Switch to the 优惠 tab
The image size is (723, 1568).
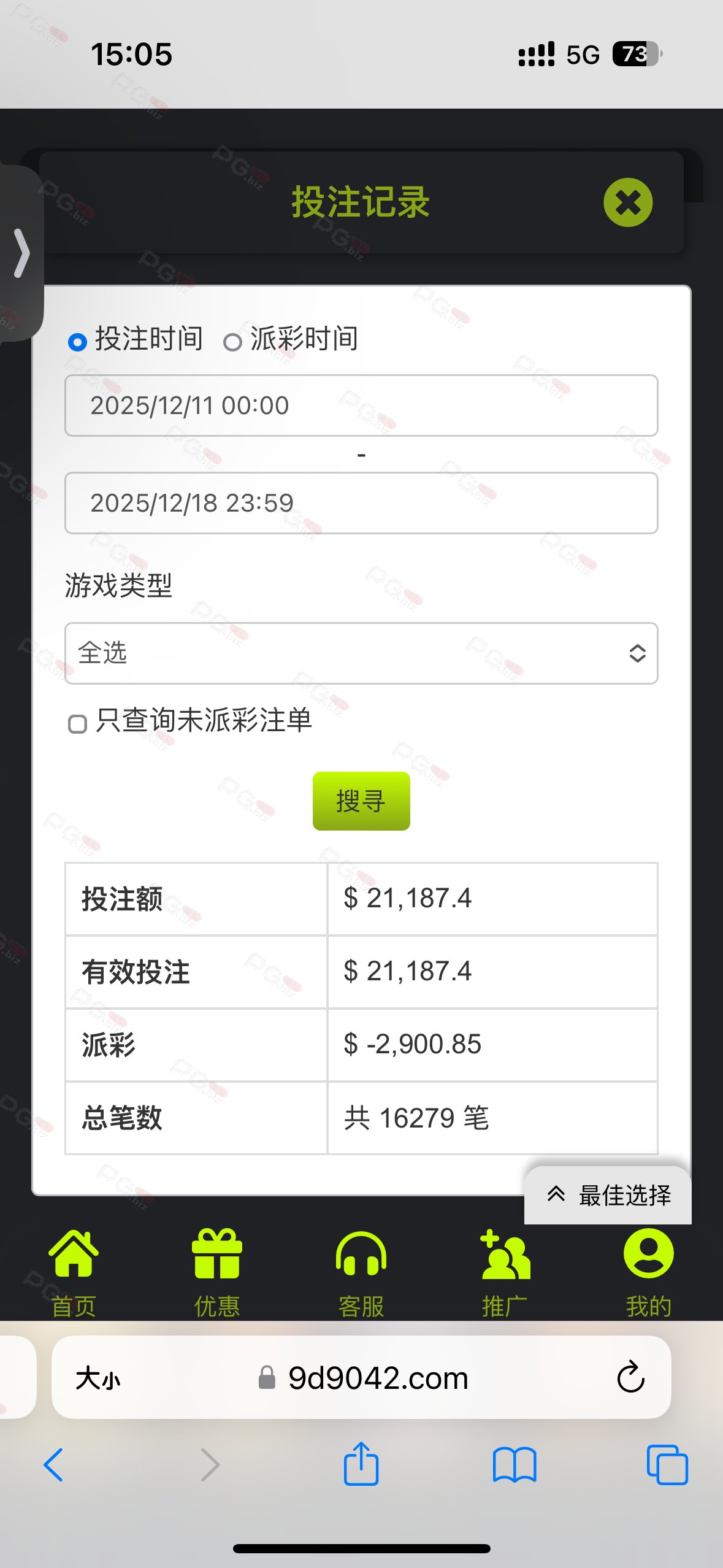[217, 1272]
